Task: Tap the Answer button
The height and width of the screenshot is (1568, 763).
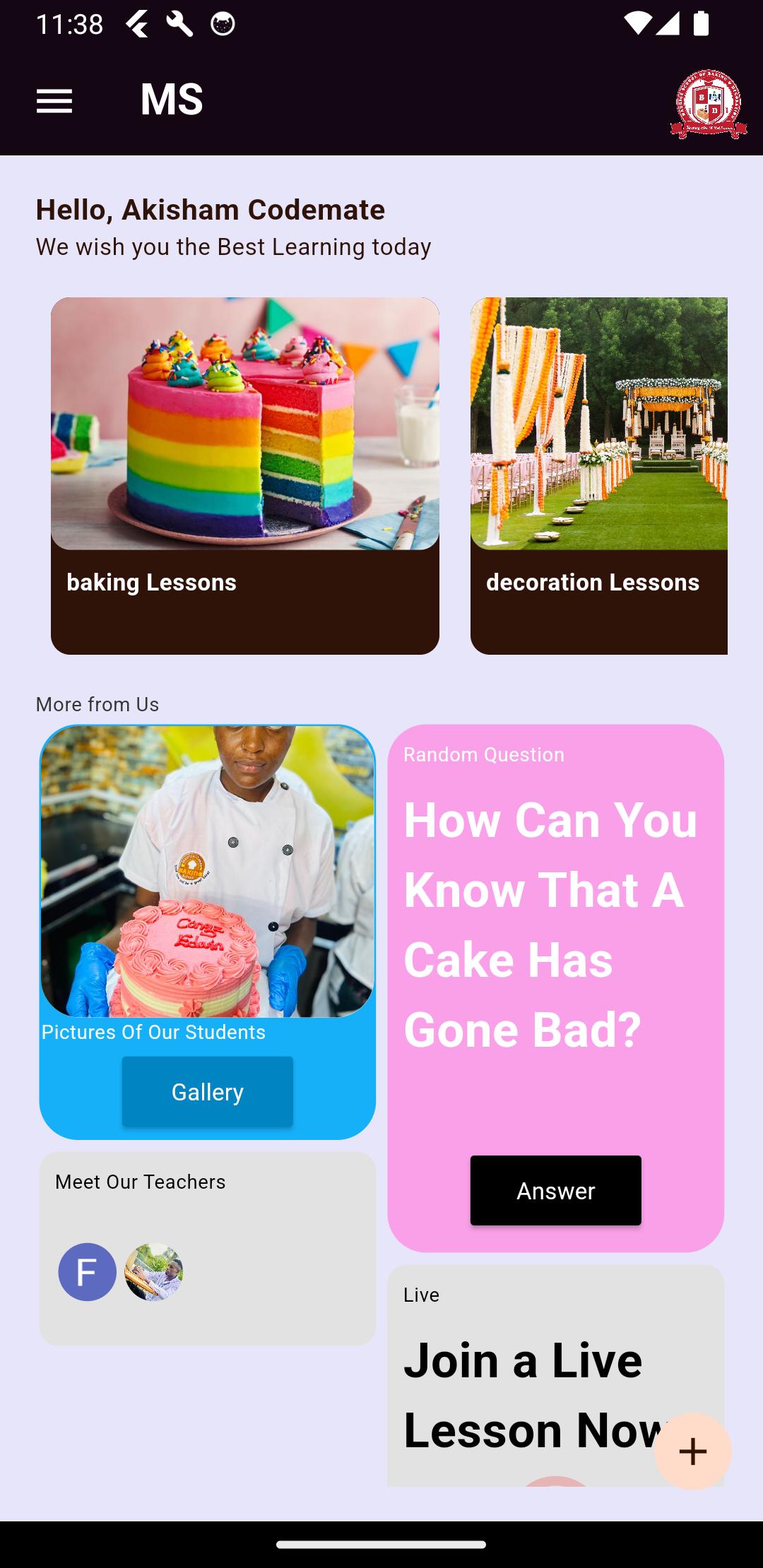Action: [x=555, y=1190]
